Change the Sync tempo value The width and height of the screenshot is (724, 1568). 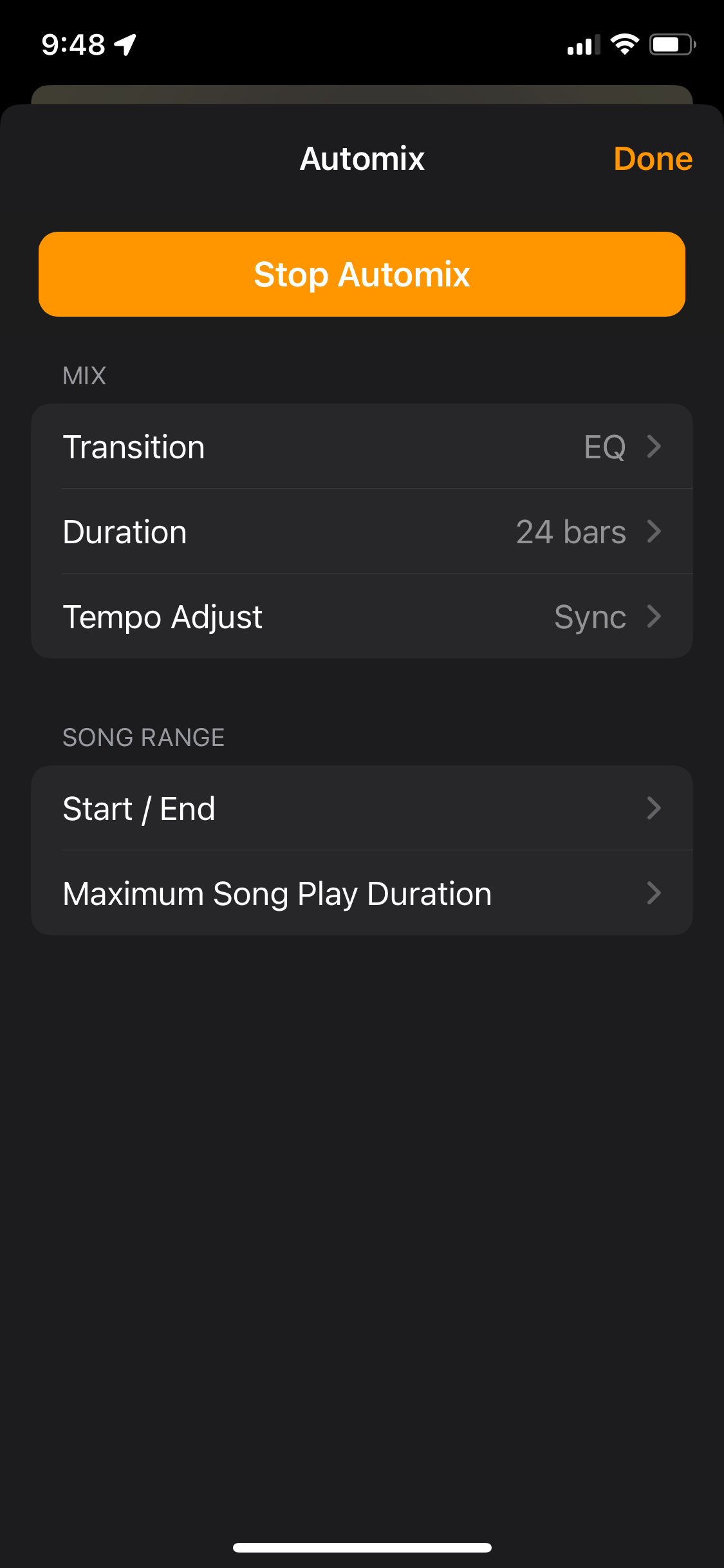click(589, 616)
